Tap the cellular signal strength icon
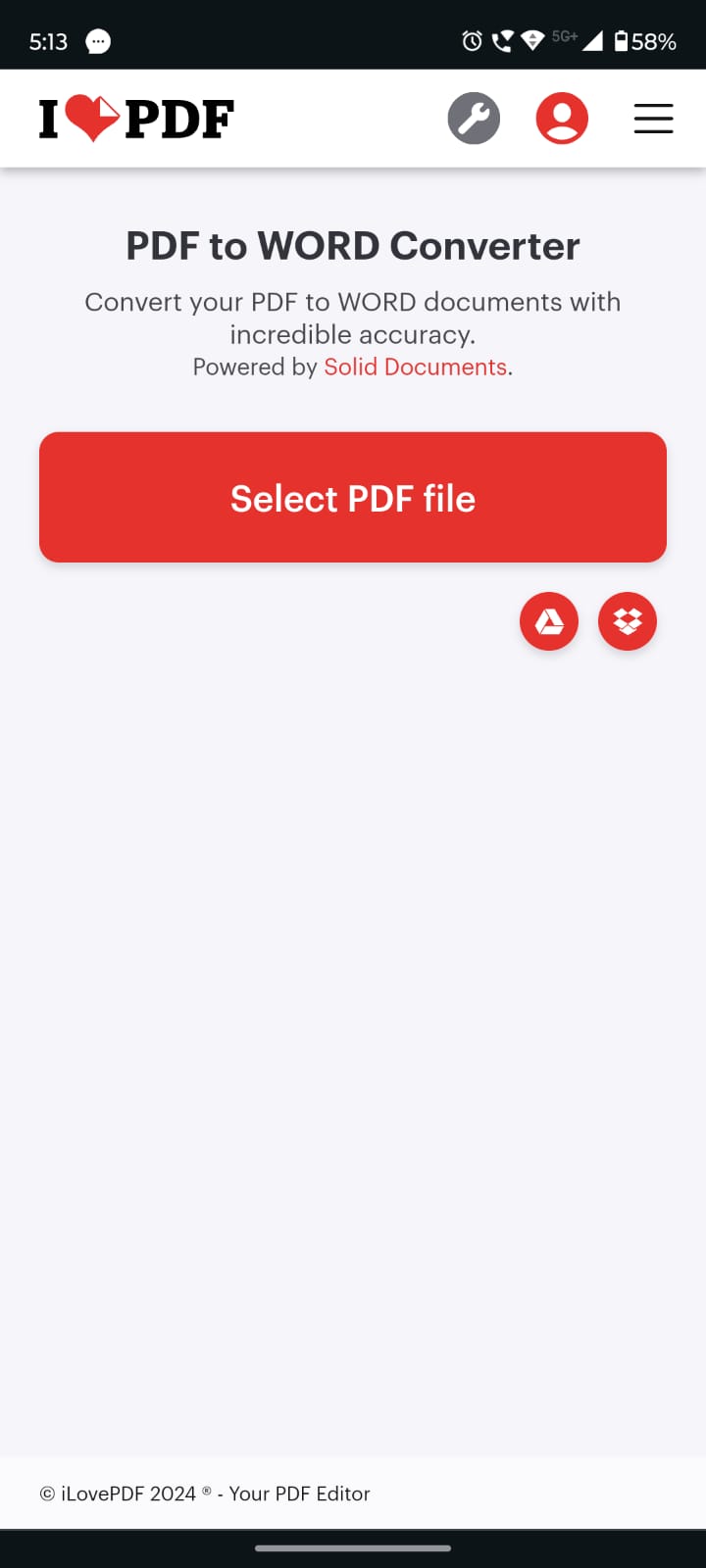This screenshot has height=1568, width=706. pos(594,40)
